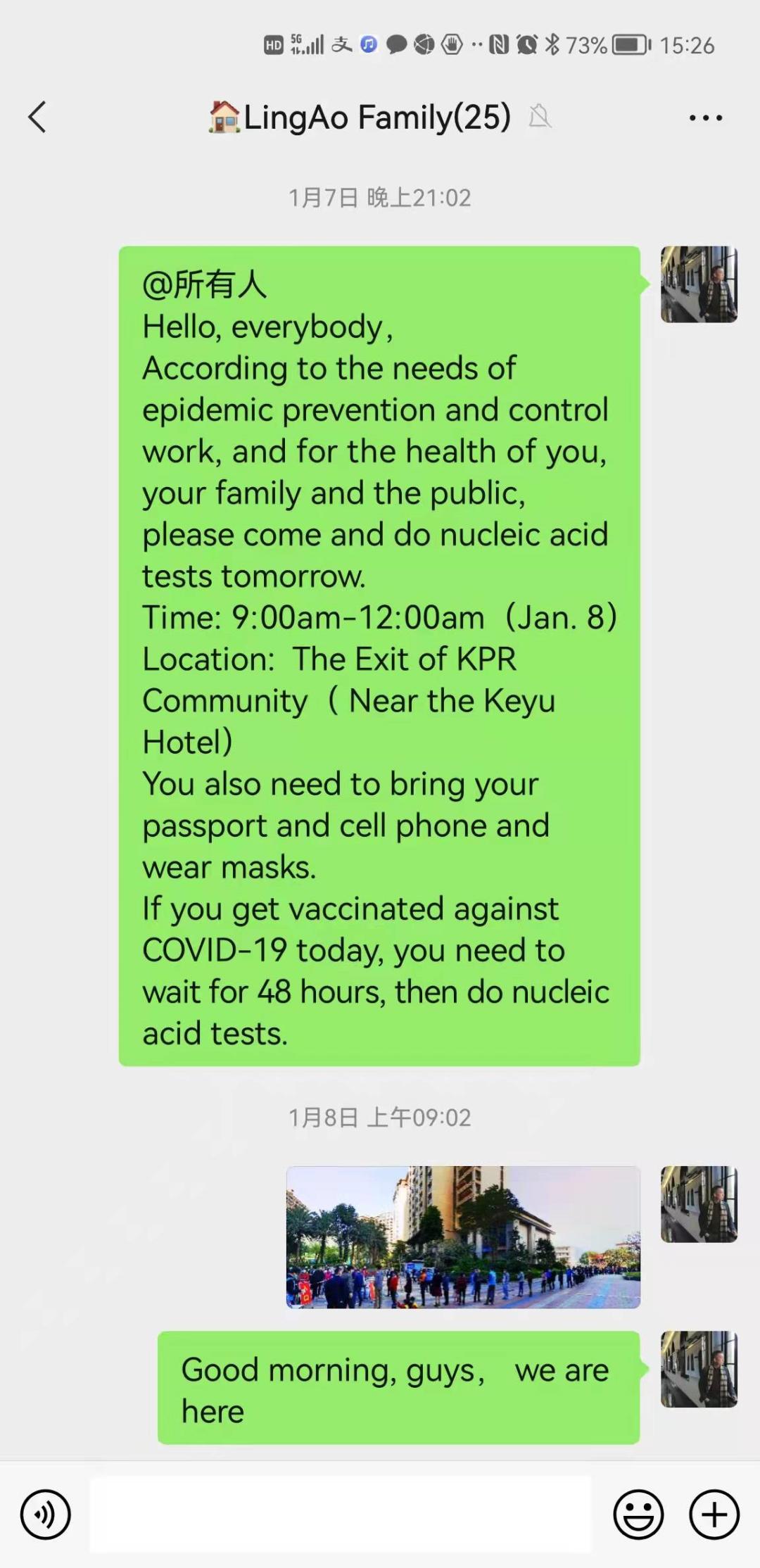Open the shared queue photo
Viewport: 760px width, 1568px height.
[463, 1237]
